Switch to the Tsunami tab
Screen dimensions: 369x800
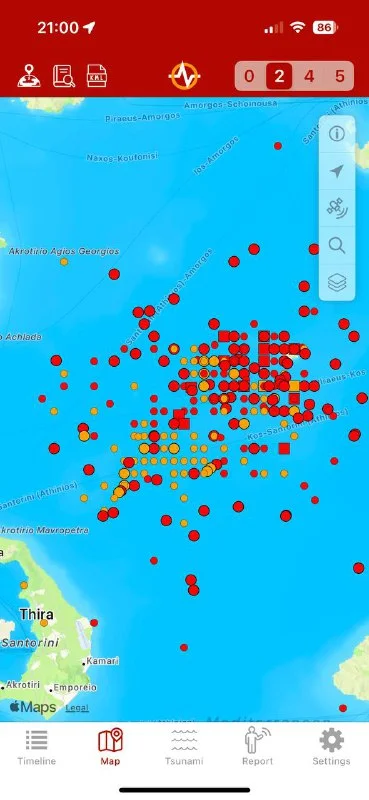point(184,747)
